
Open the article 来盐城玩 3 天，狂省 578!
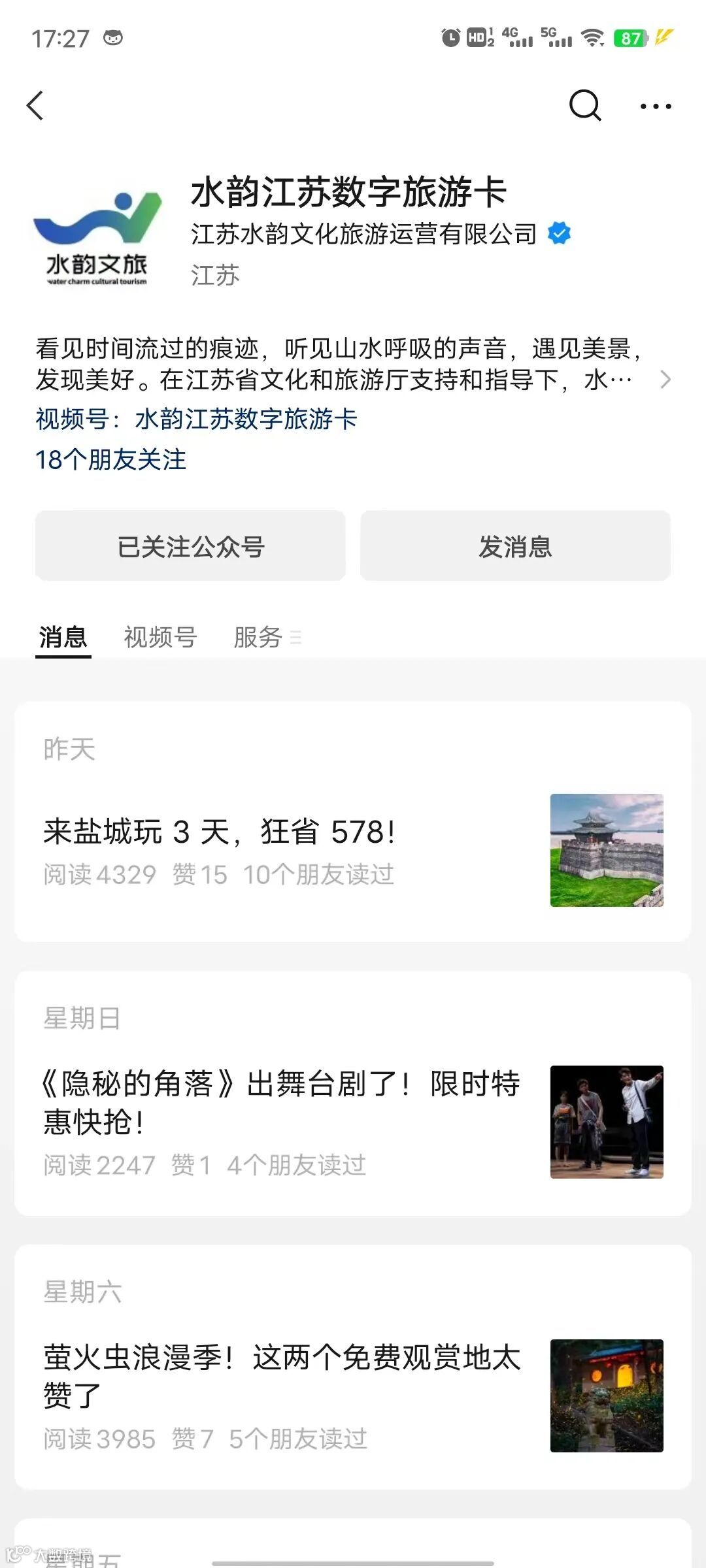click(220, 832)
